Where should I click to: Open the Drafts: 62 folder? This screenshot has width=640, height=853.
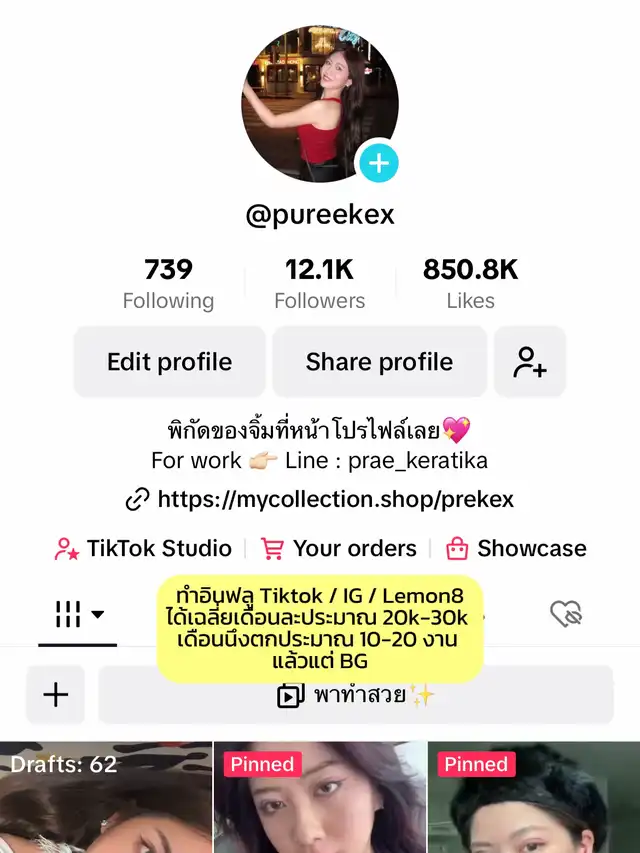pos(105,797)
